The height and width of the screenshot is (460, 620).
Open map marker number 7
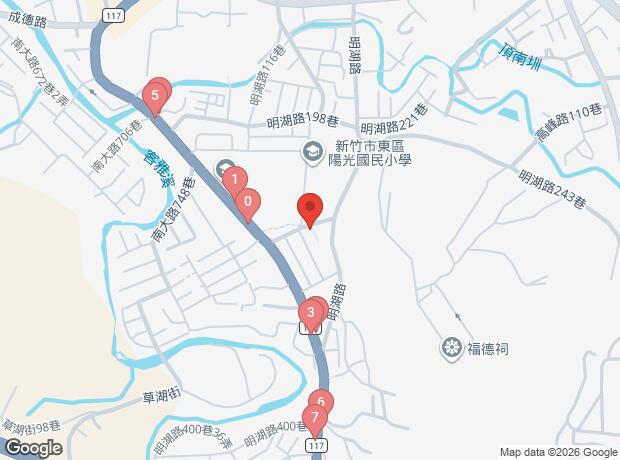(x=314, y=418)
